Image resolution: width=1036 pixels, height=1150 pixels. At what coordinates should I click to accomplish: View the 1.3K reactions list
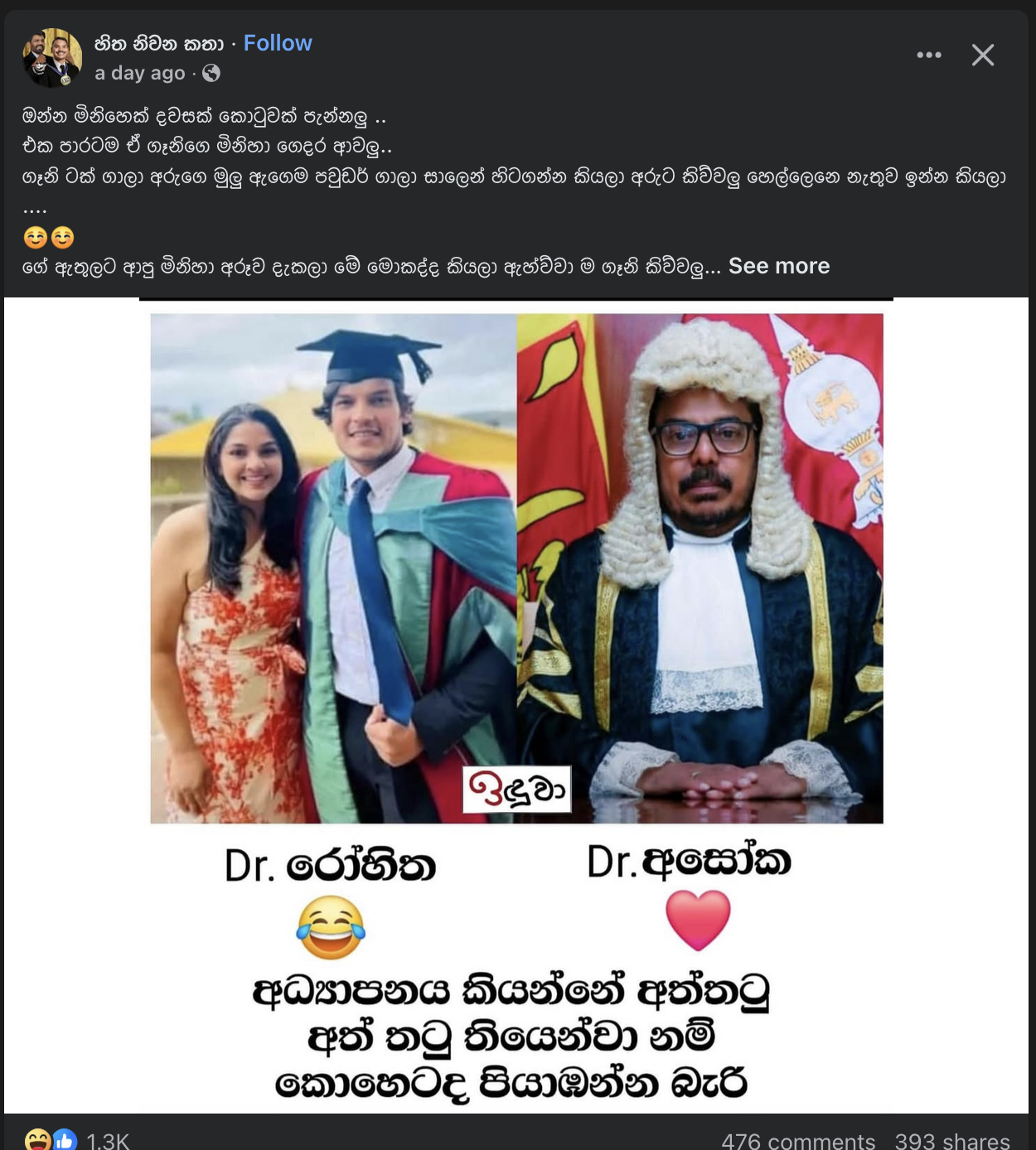(x=108, y=1140)
